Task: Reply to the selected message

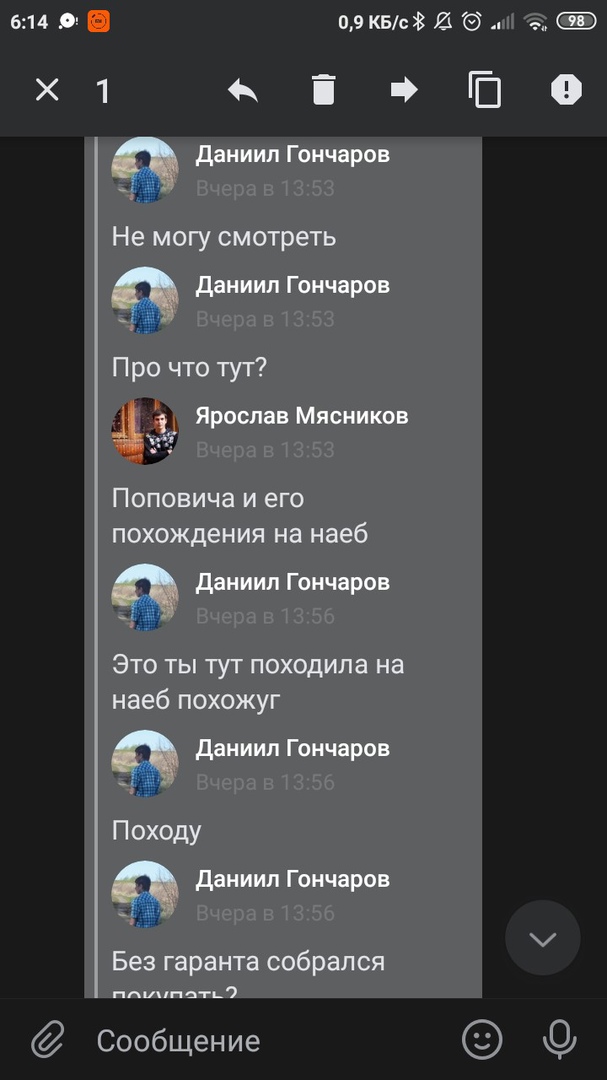Action: click(x=243, y=91)
